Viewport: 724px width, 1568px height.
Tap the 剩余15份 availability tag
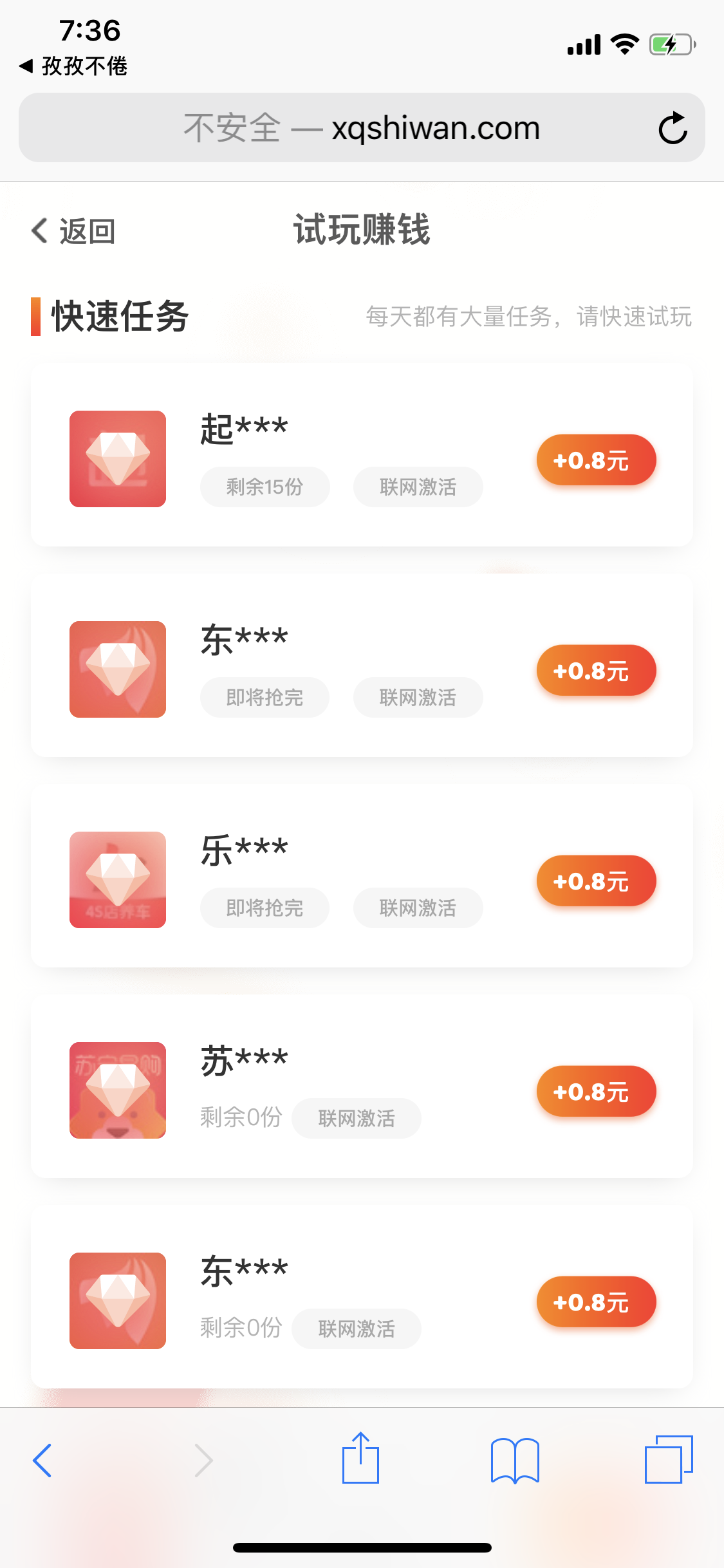click(265, 487)
